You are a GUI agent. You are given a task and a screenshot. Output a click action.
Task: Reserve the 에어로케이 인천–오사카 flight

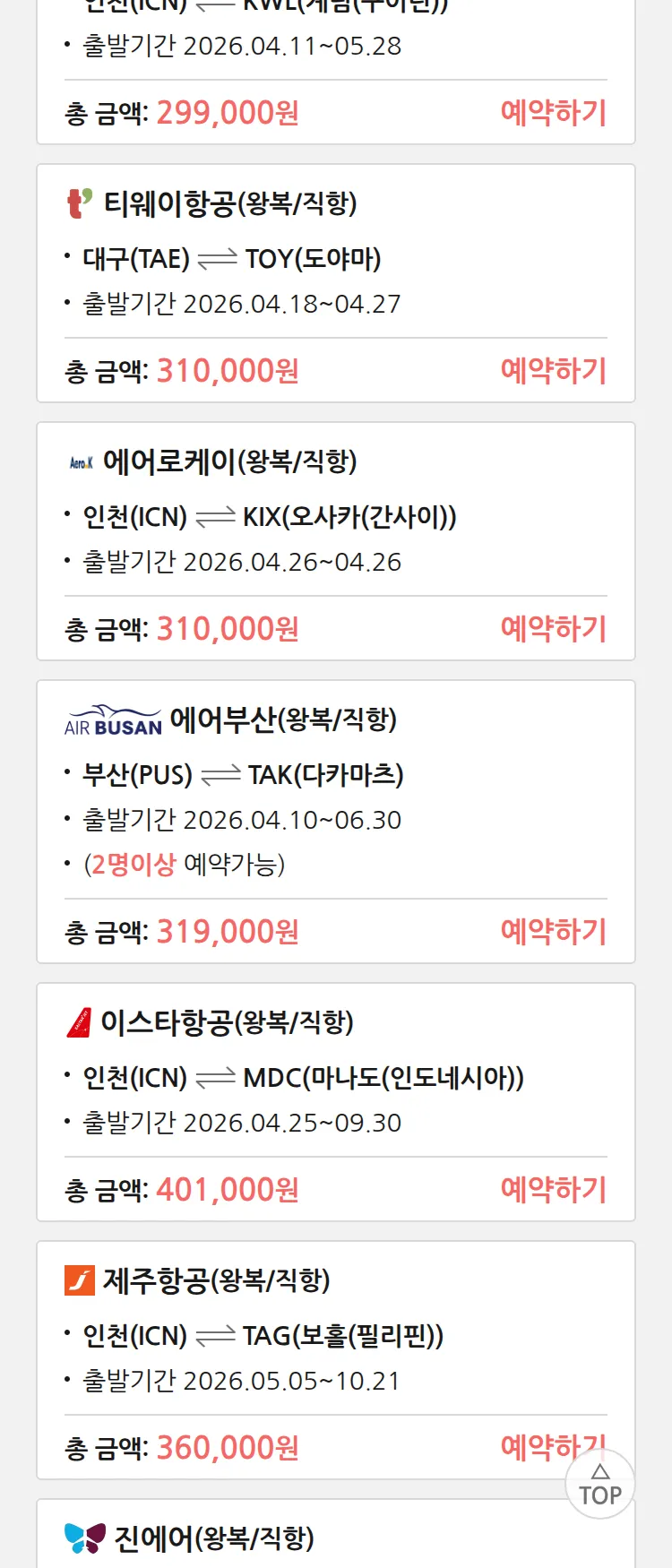(x=553, y=629)
